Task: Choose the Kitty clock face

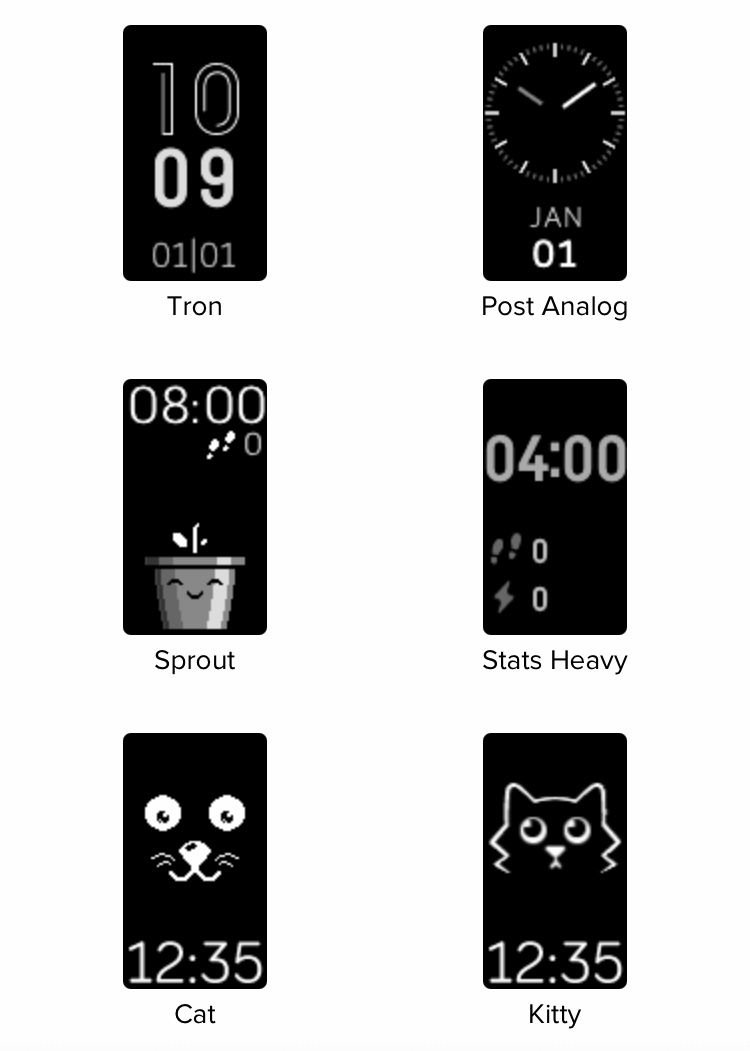Action: [x=555, y=861]
